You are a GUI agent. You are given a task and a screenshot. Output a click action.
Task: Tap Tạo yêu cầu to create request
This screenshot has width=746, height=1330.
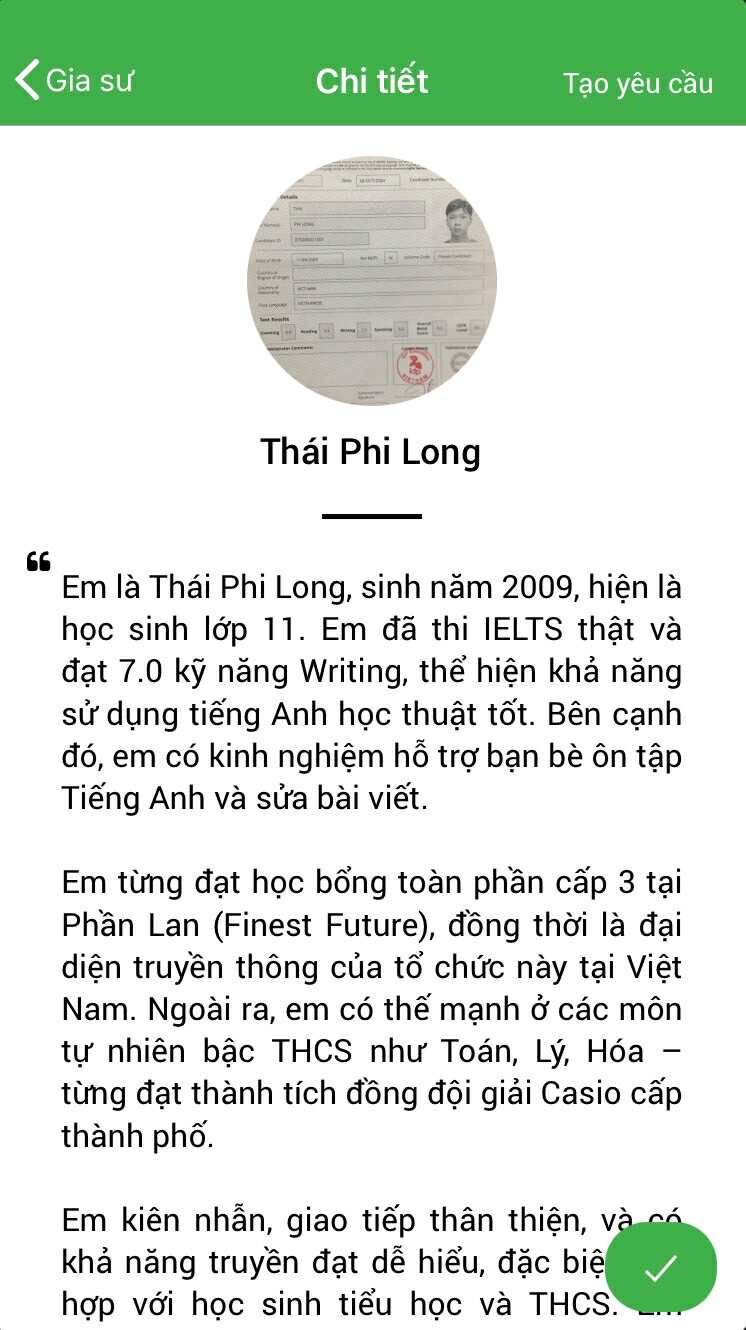click(638, 83)
